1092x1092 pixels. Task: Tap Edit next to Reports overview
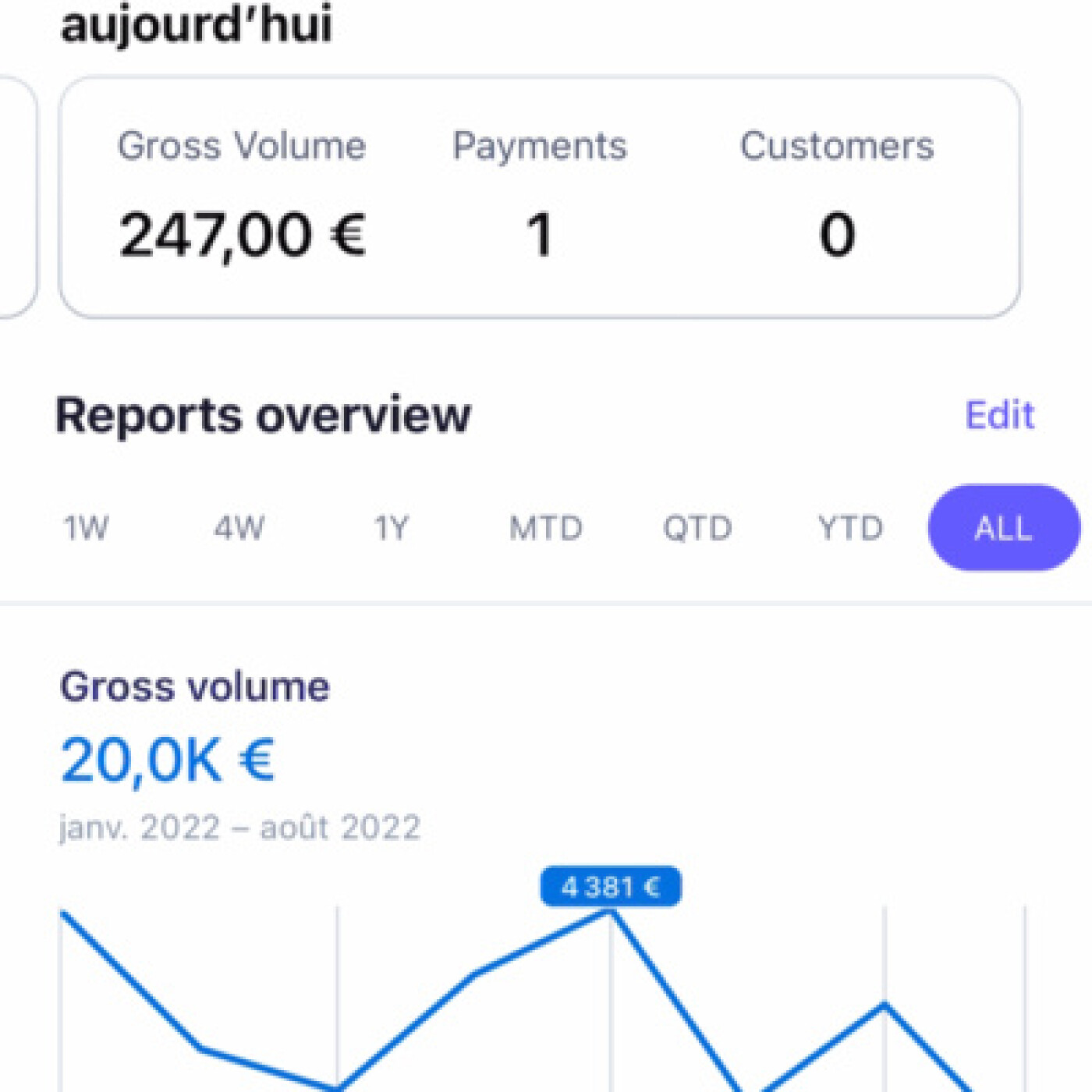(999, 415)
